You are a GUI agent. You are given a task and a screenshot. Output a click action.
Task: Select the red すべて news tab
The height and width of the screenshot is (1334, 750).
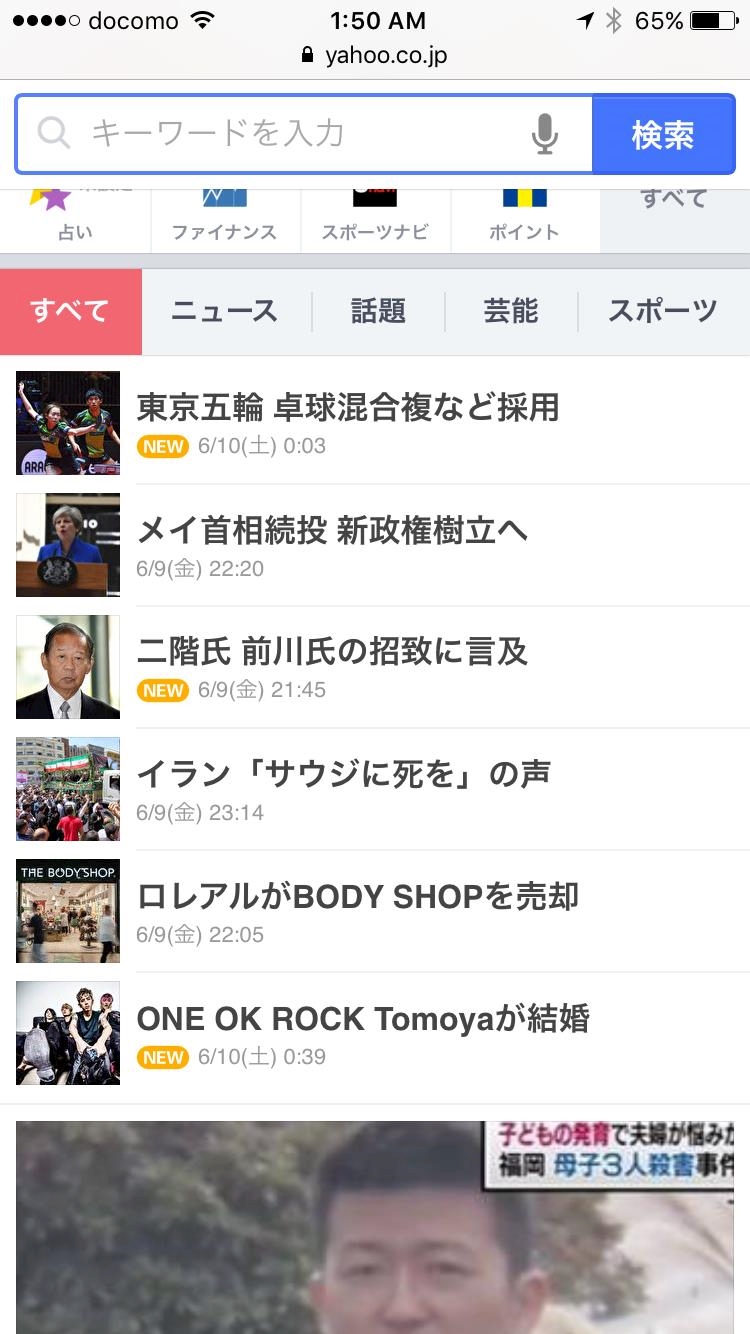point(70,311)
